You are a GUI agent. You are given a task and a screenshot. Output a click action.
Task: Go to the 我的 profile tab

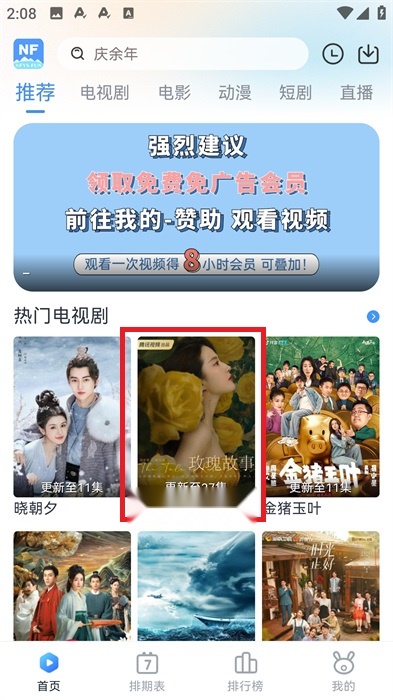pos(343,671)
